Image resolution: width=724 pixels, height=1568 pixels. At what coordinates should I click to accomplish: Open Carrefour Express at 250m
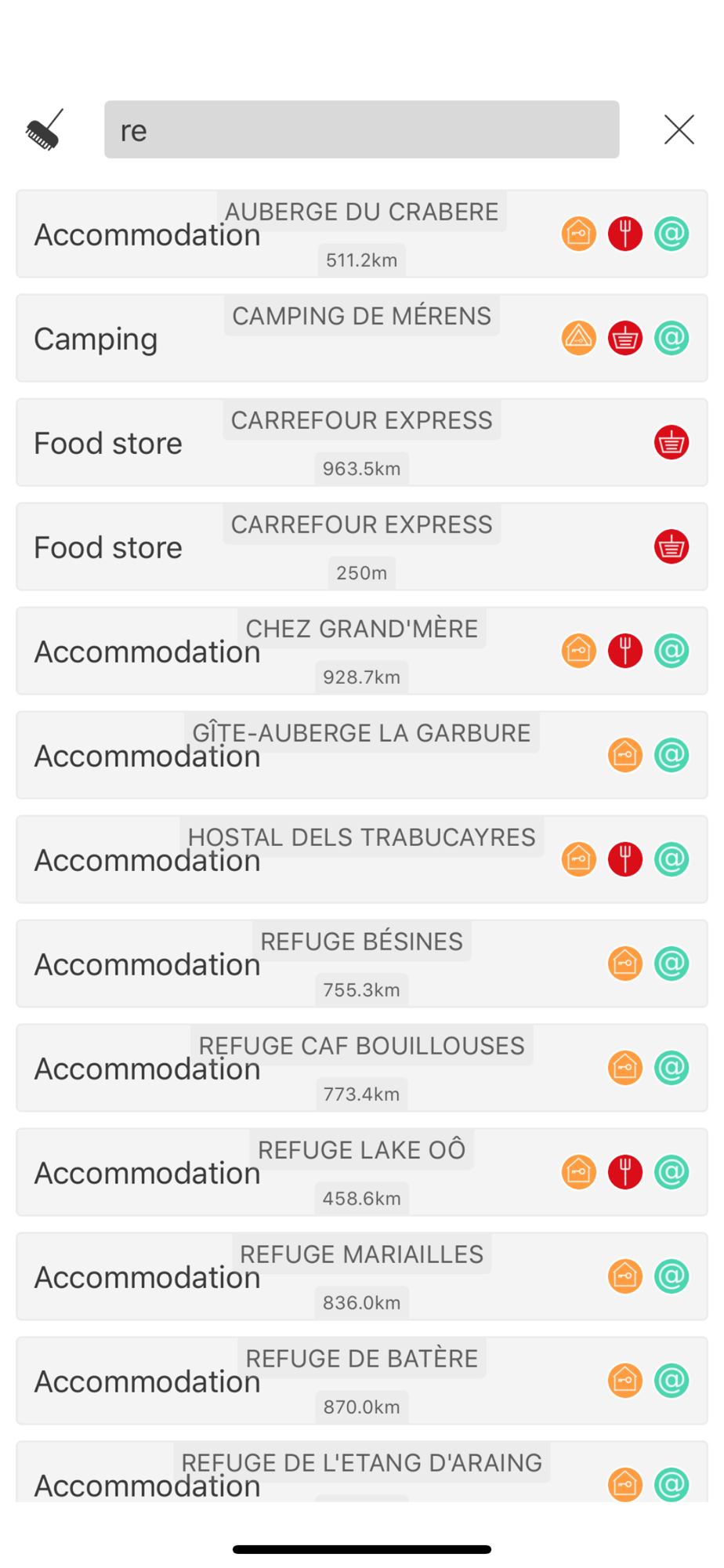361,546
